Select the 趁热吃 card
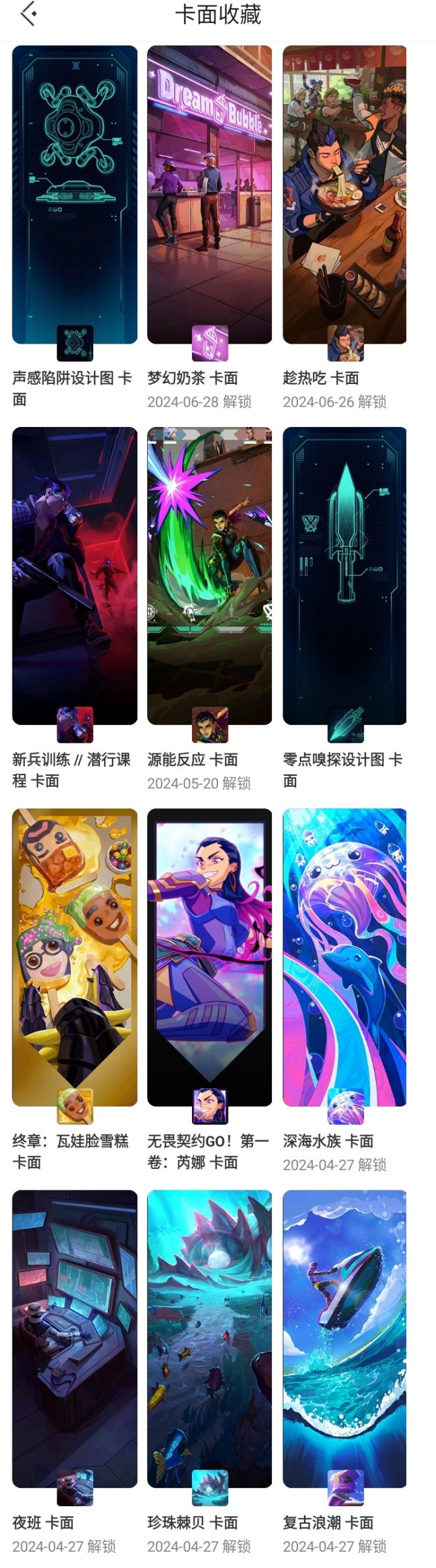Viewport: 436px width, 1568px height. [x=344, y=195]
